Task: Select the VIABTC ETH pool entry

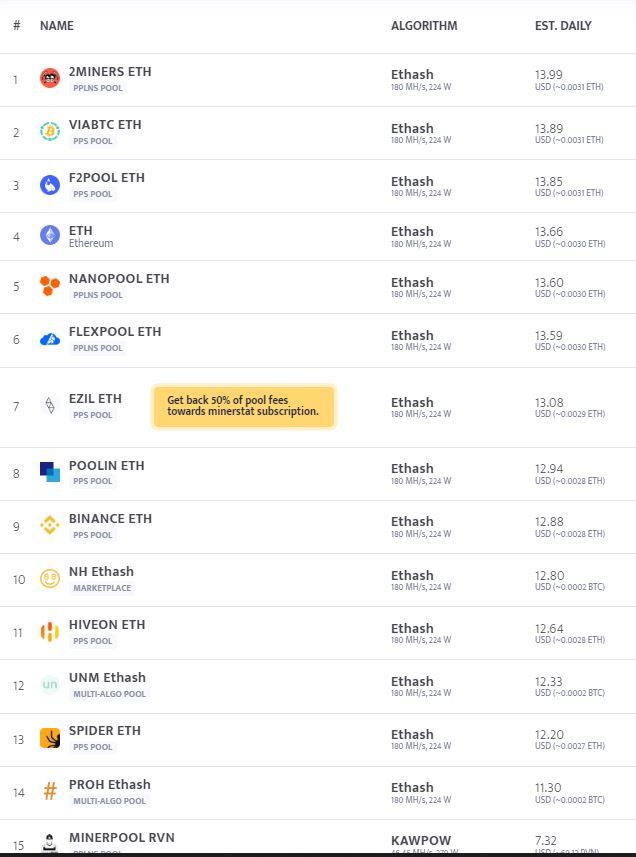Action: point(105,125)
